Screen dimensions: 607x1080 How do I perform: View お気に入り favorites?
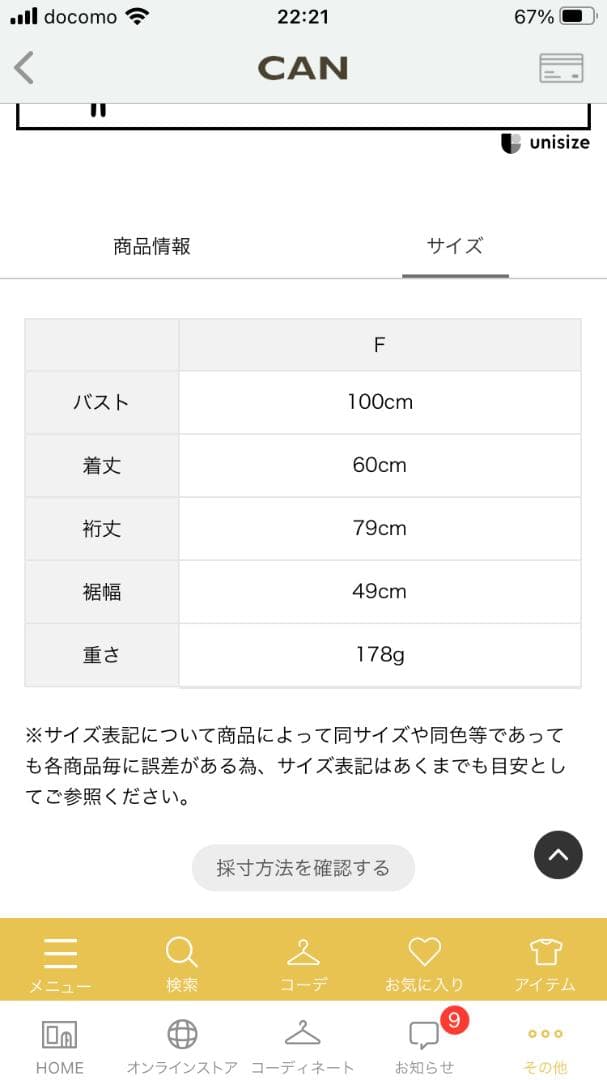(424, 964)
